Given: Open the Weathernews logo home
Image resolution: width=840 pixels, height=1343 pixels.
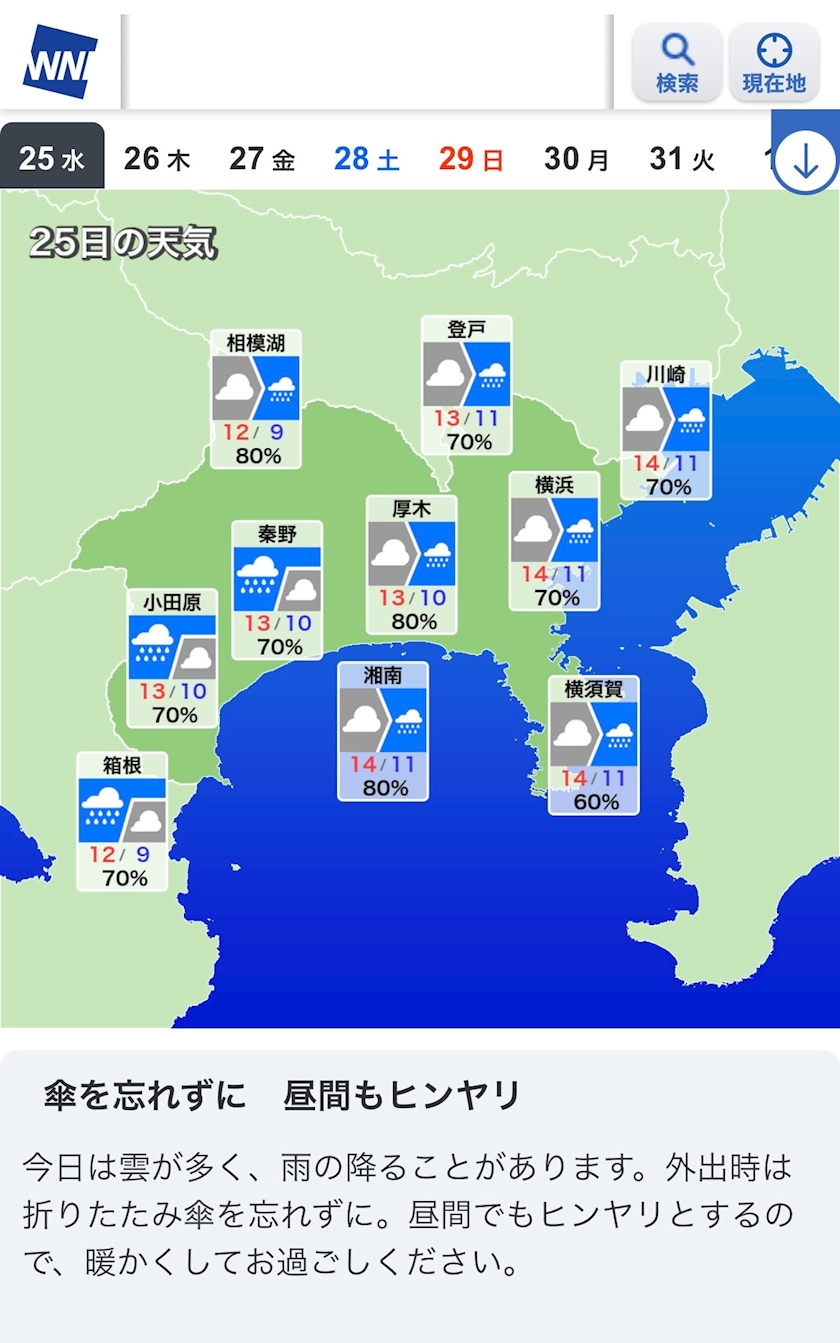Looking at the screenshot, I should coord(60,62).
